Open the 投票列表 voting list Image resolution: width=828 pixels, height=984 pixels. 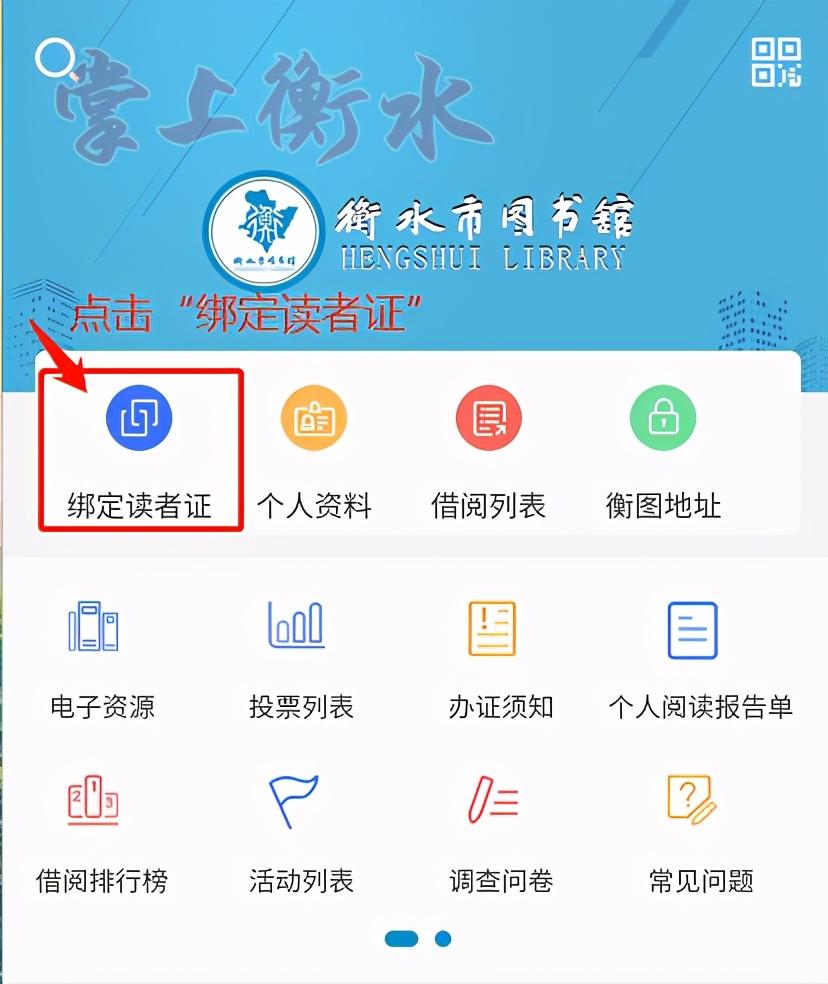tap(297, 626)
